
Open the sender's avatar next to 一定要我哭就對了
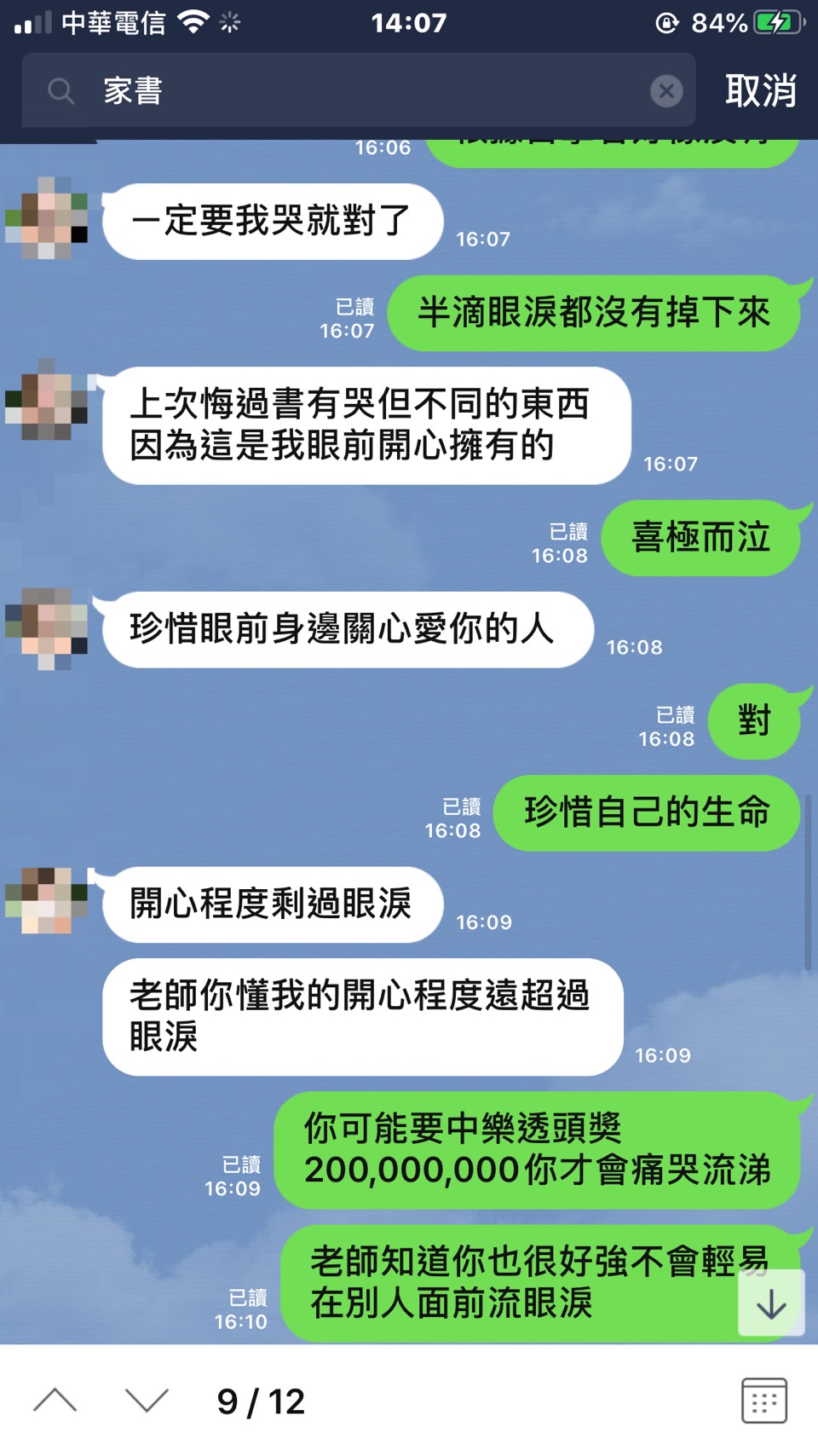pyautogui.click(x=47, y=218)
